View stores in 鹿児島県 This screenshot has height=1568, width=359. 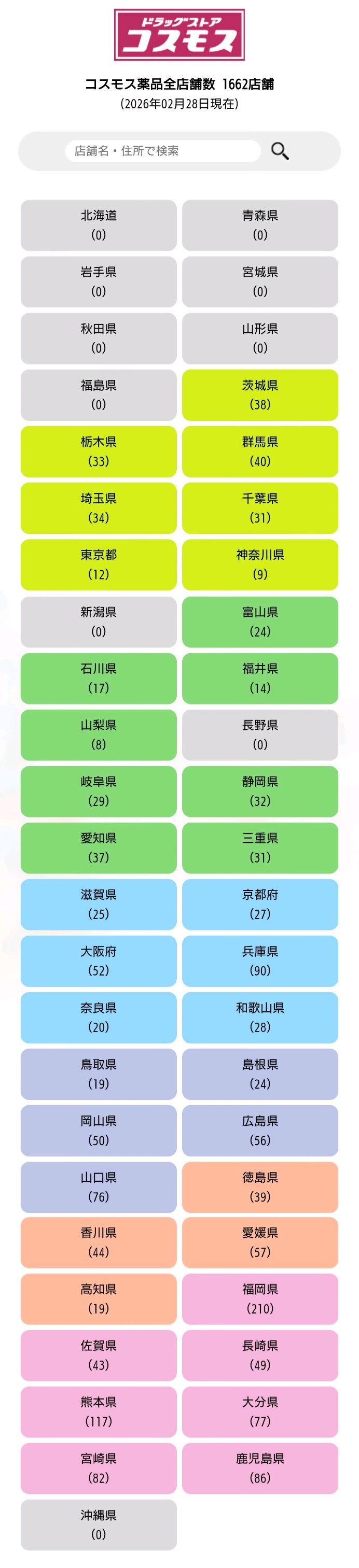[x=259, y=1468]
